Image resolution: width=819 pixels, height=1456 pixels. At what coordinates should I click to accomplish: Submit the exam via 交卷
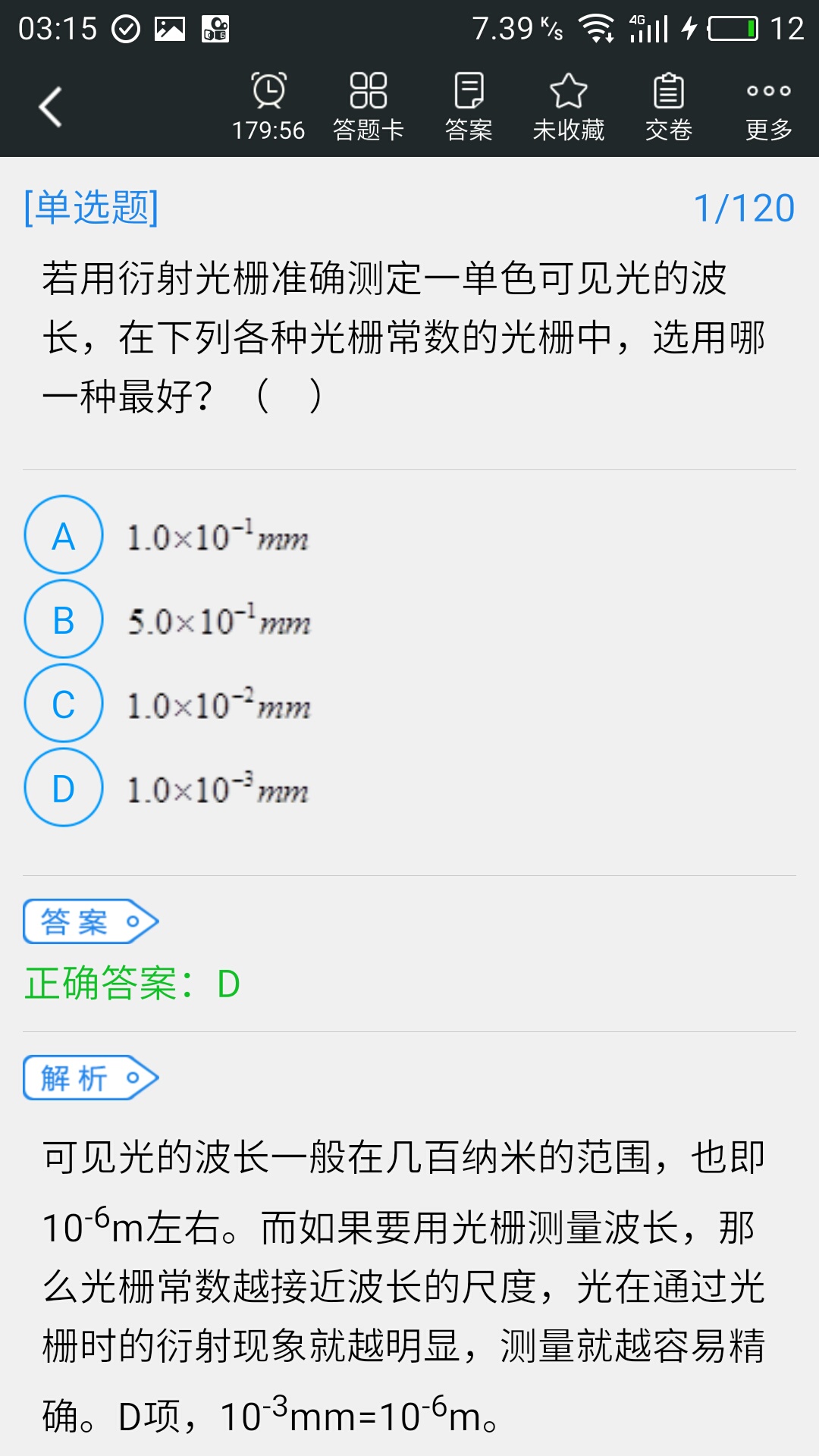669,107
